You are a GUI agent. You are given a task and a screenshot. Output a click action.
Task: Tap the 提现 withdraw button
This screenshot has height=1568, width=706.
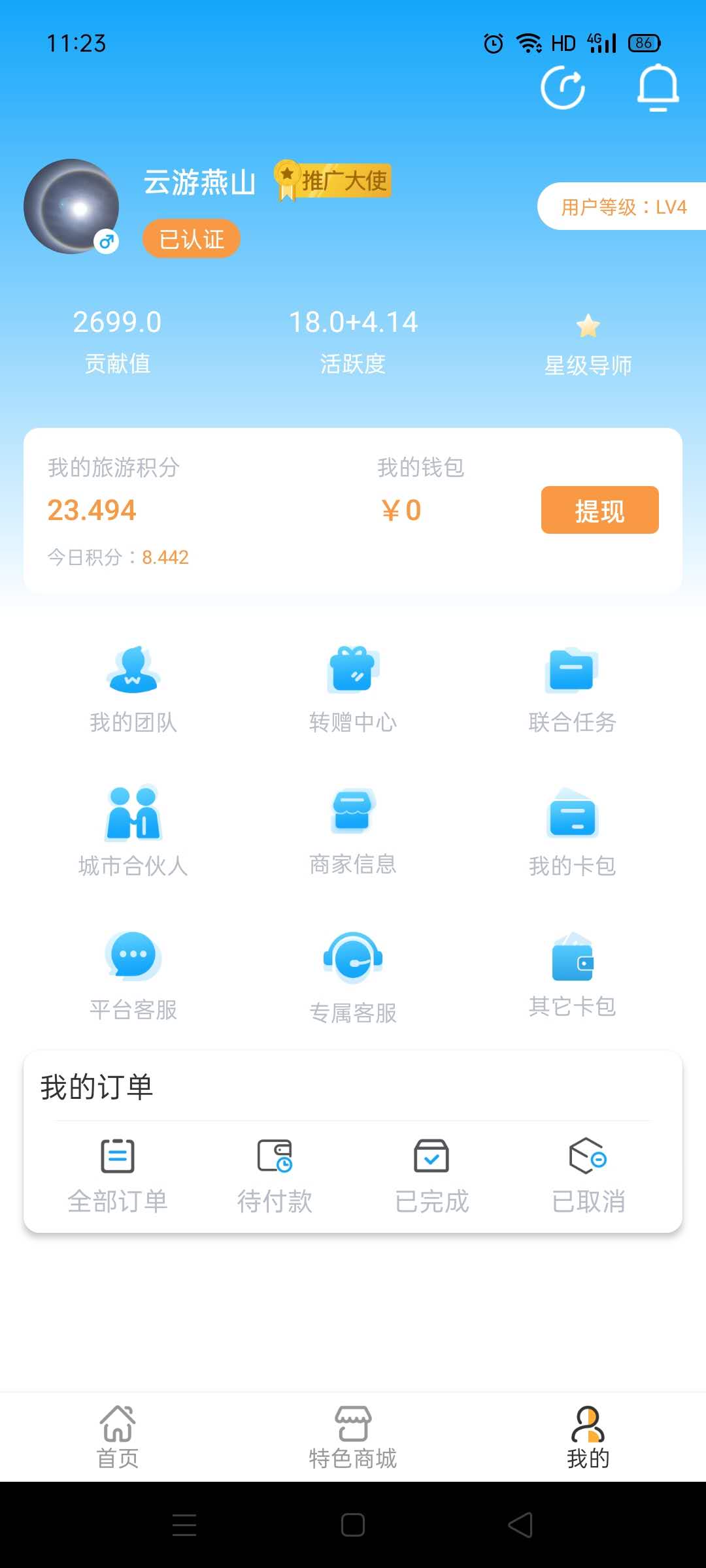pos(599,510)
